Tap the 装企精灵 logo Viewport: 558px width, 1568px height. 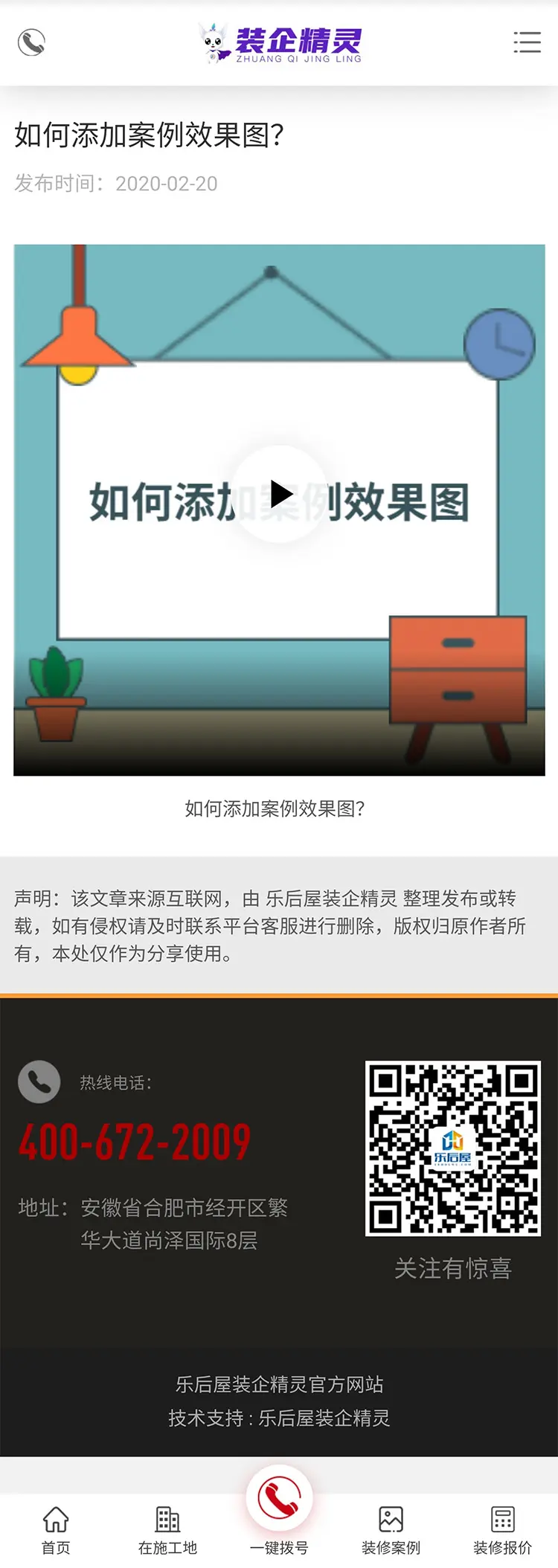click(280, 43)
